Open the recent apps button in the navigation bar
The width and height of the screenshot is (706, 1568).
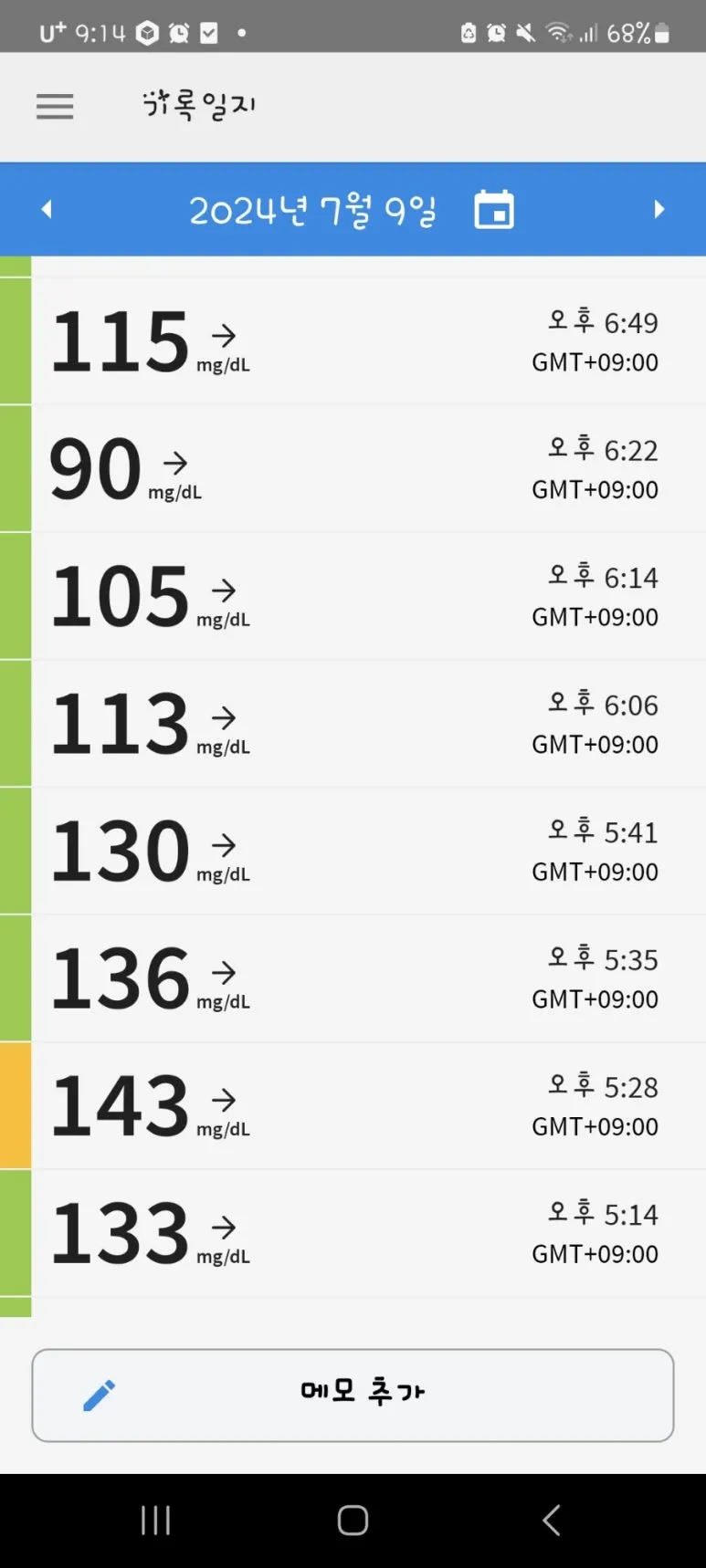coord(155,1519)
